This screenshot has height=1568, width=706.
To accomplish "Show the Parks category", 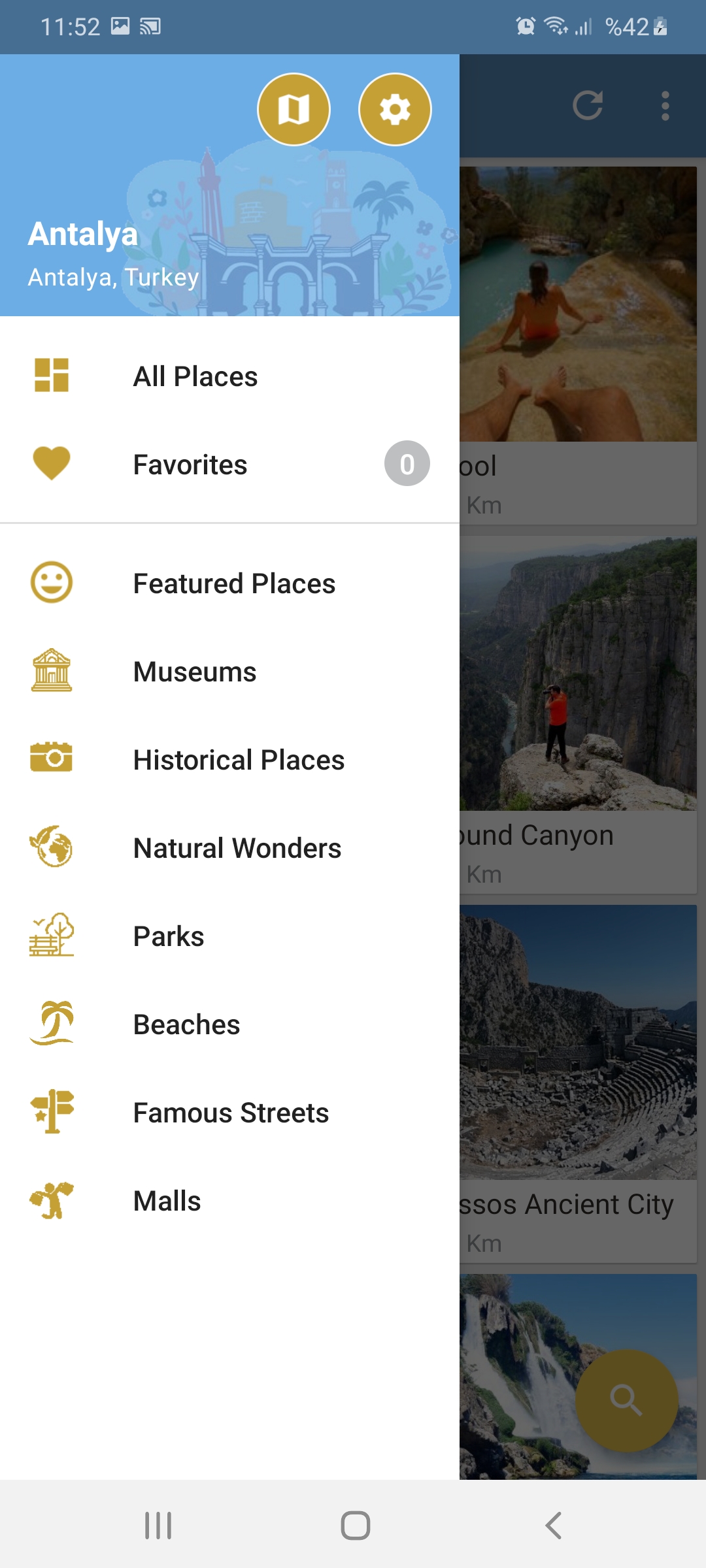I will (168, 936).
